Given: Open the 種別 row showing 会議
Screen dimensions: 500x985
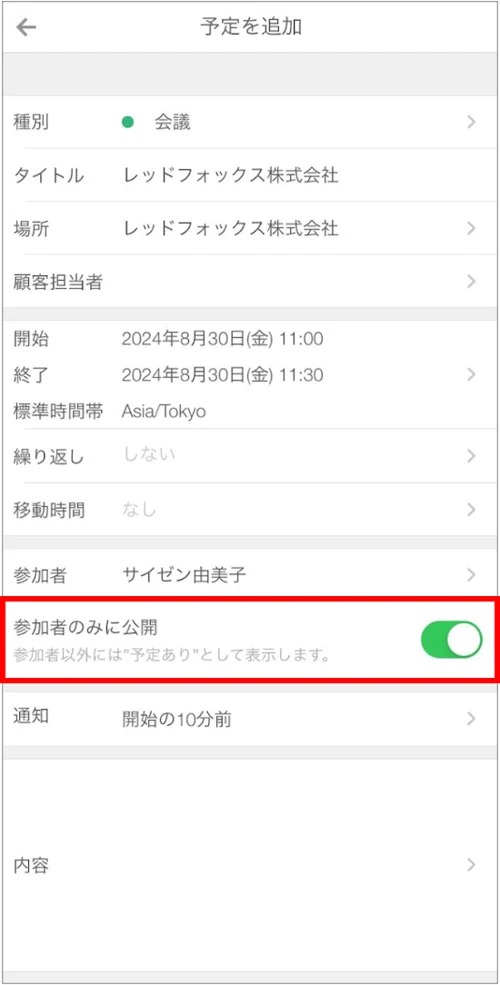Looking at the screenshot, I should pos(250,122).
